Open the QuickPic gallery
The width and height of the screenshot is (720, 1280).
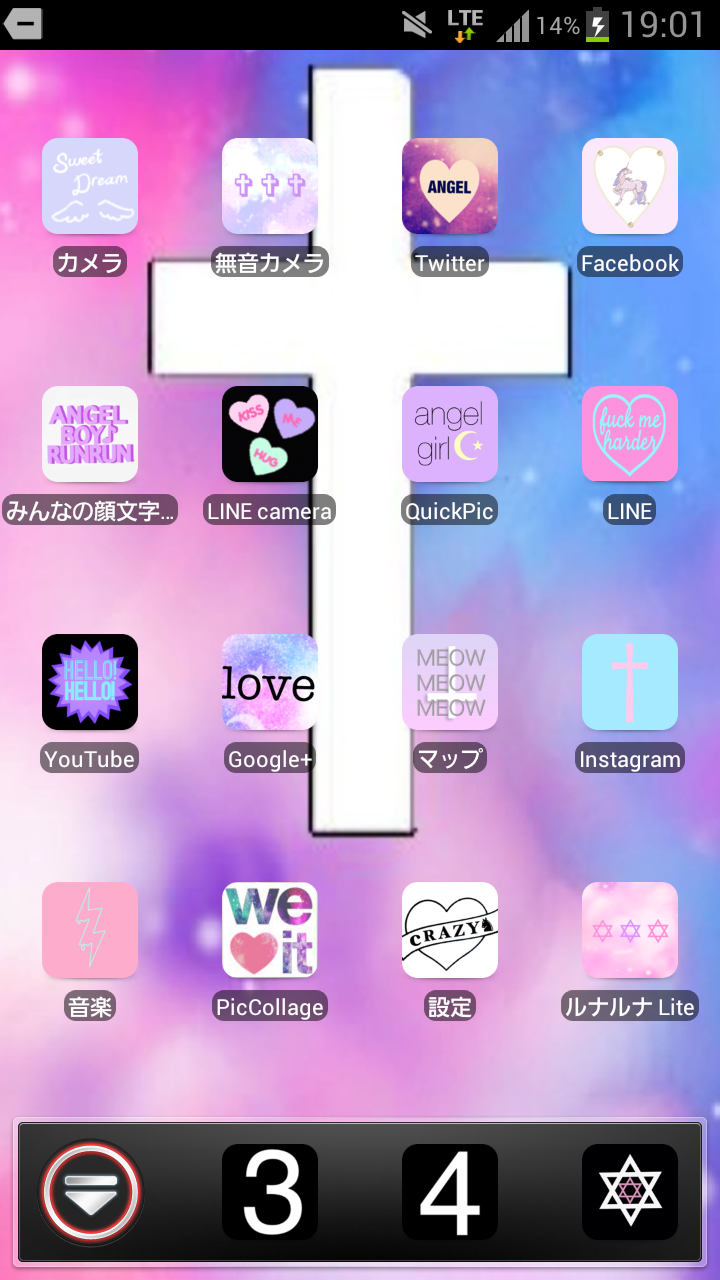tap(449, 434)
